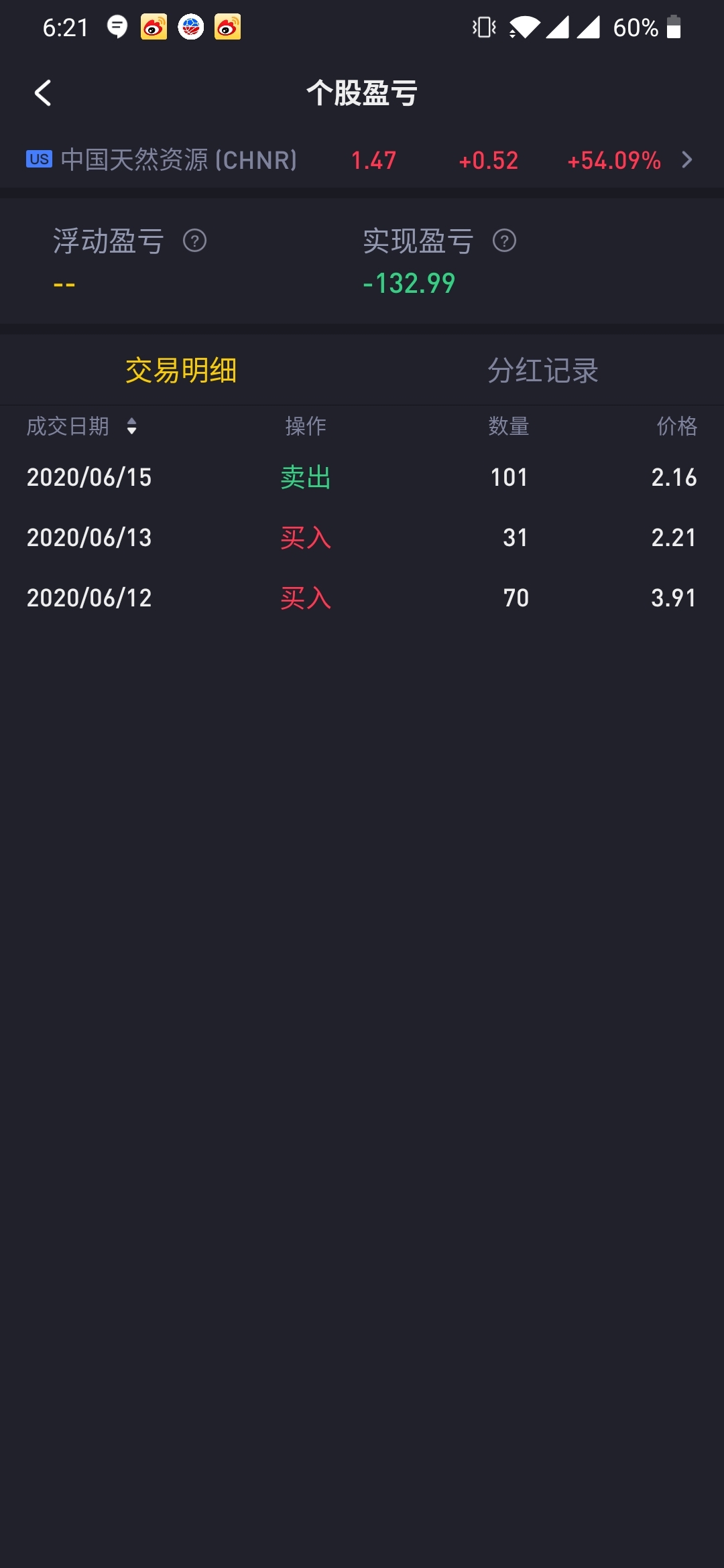Show the help for 浮动盈亏
The width and height of the screenshot is (724, 1568).
(x=194, y=241)
